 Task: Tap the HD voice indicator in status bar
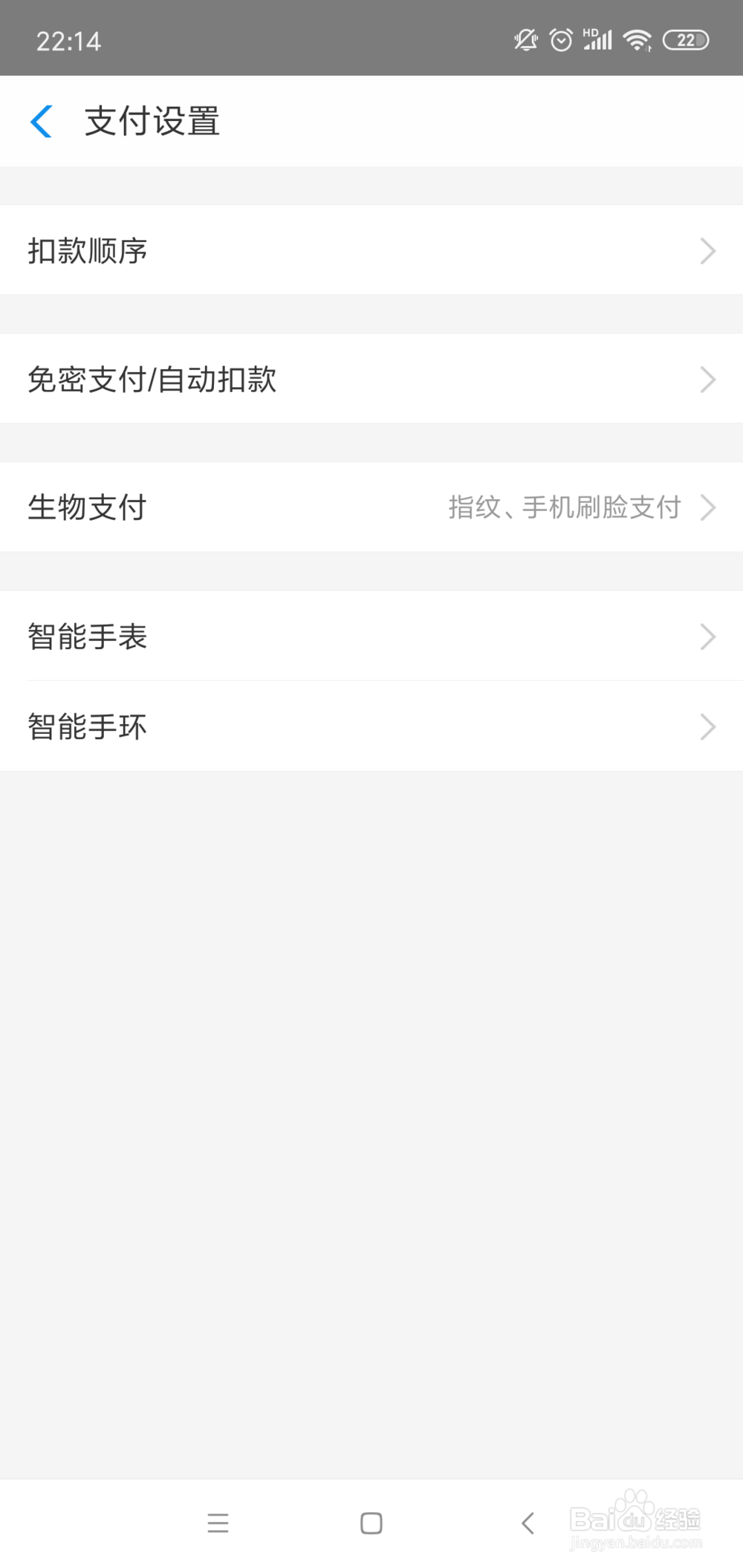592,31
